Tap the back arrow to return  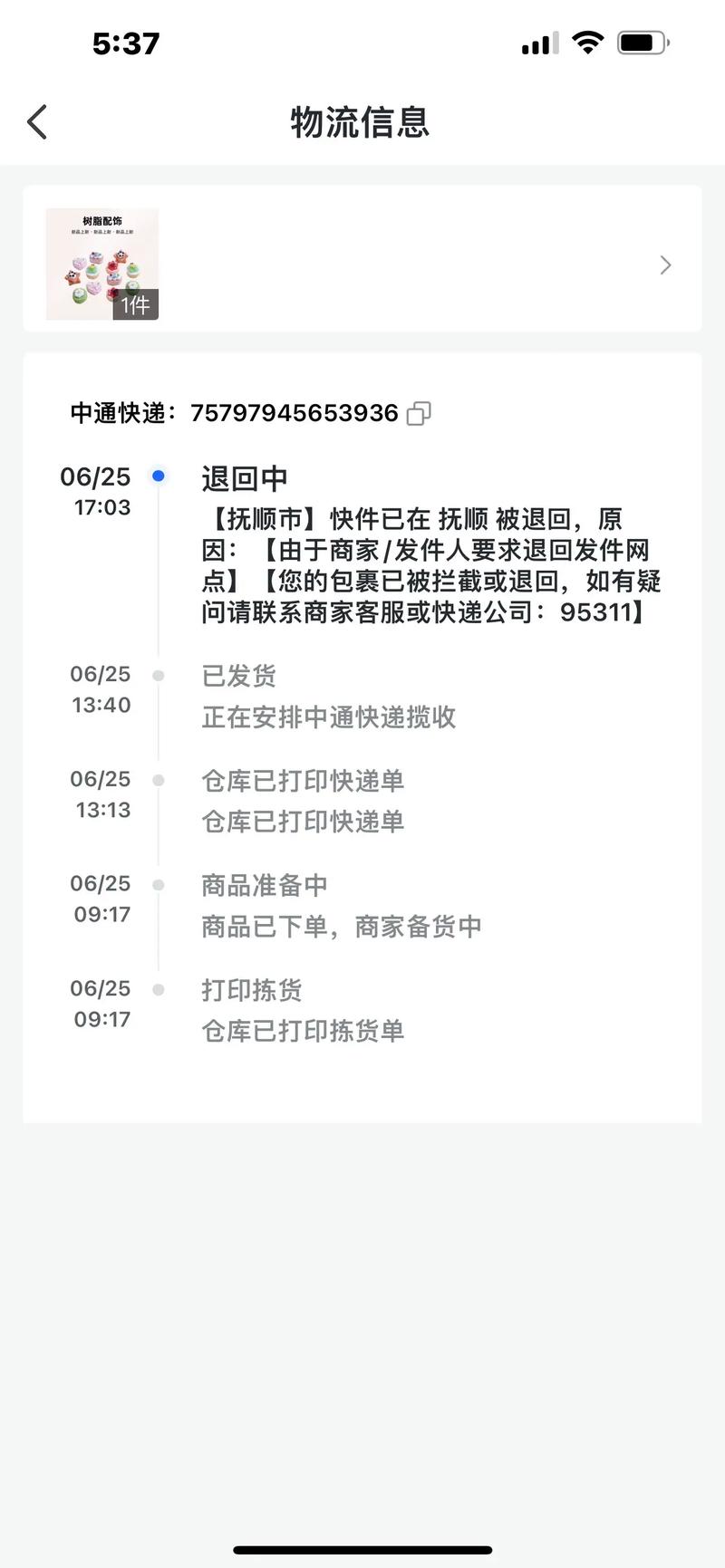36,120
